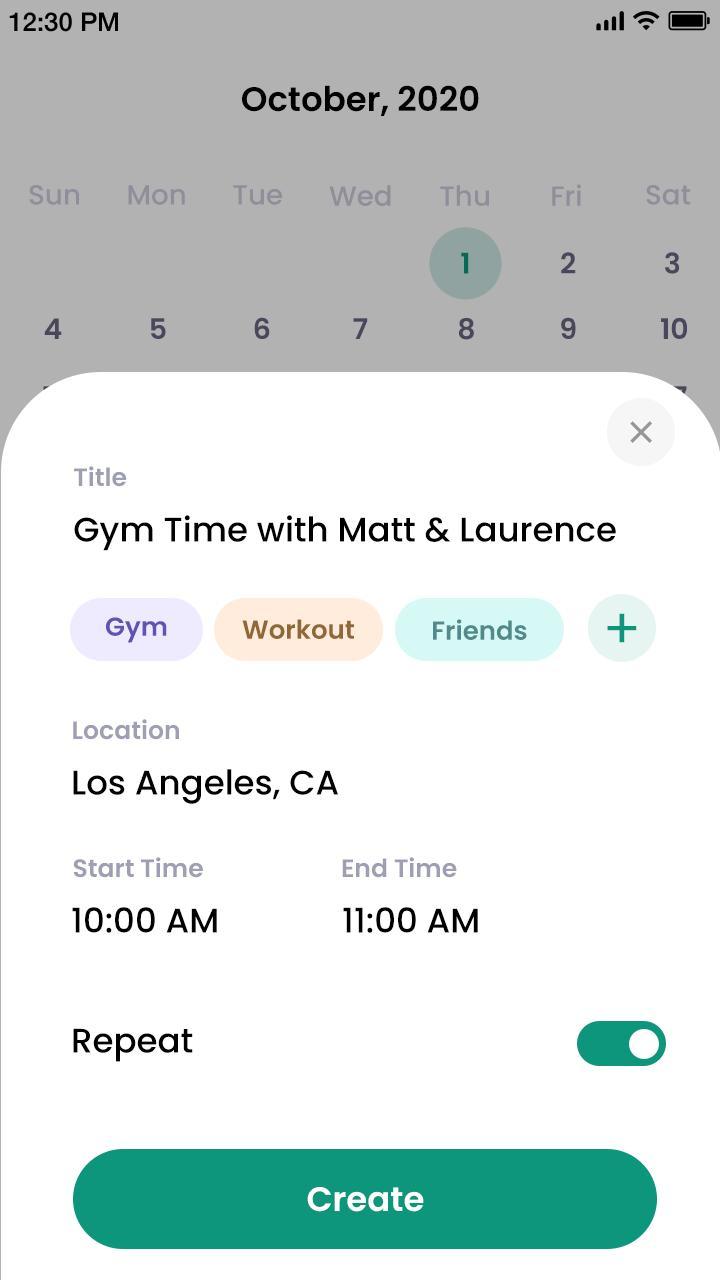Edit the Los Angeles, CA location field

coord(205,783)
